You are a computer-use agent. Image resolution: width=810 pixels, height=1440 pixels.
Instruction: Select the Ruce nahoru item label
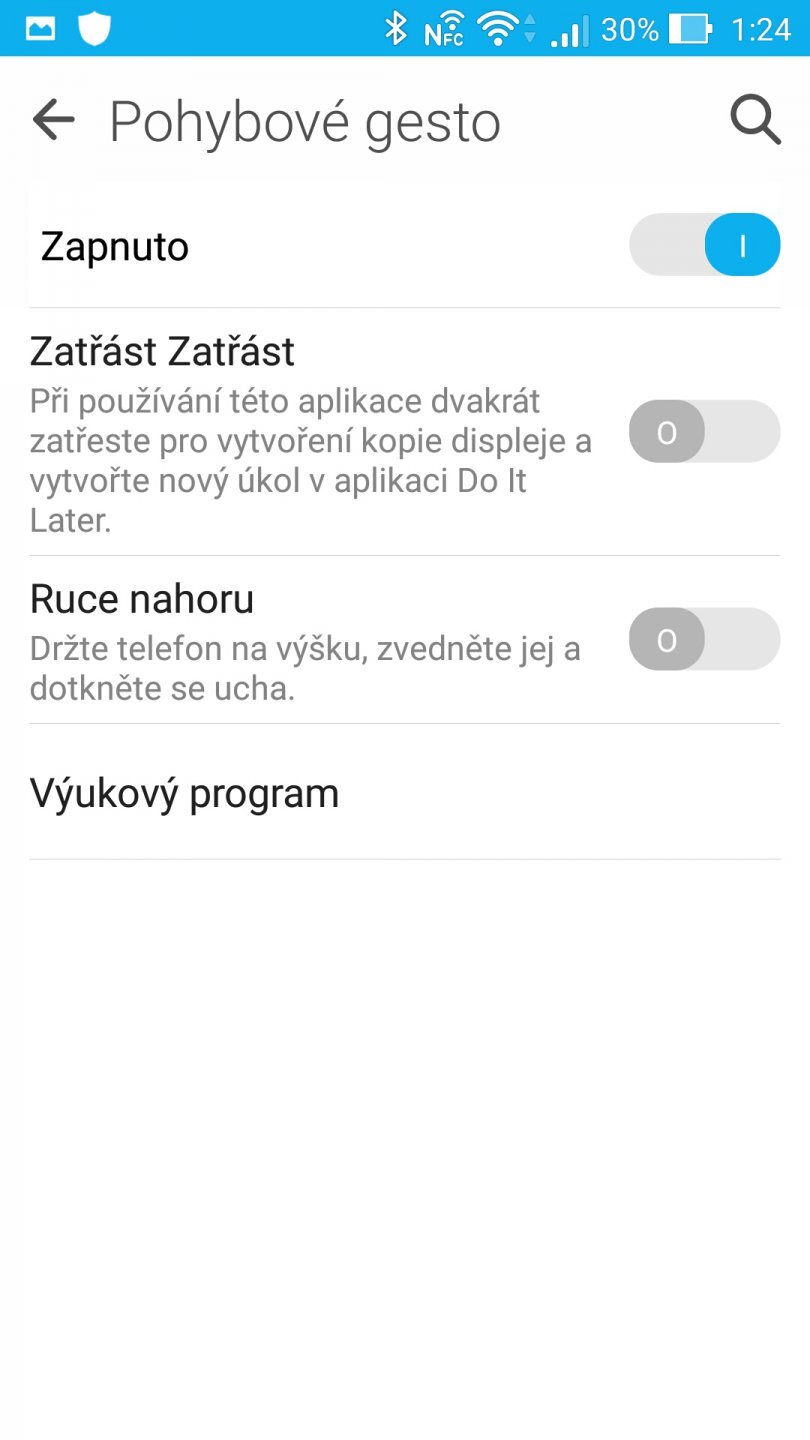(x=142, y=598)
